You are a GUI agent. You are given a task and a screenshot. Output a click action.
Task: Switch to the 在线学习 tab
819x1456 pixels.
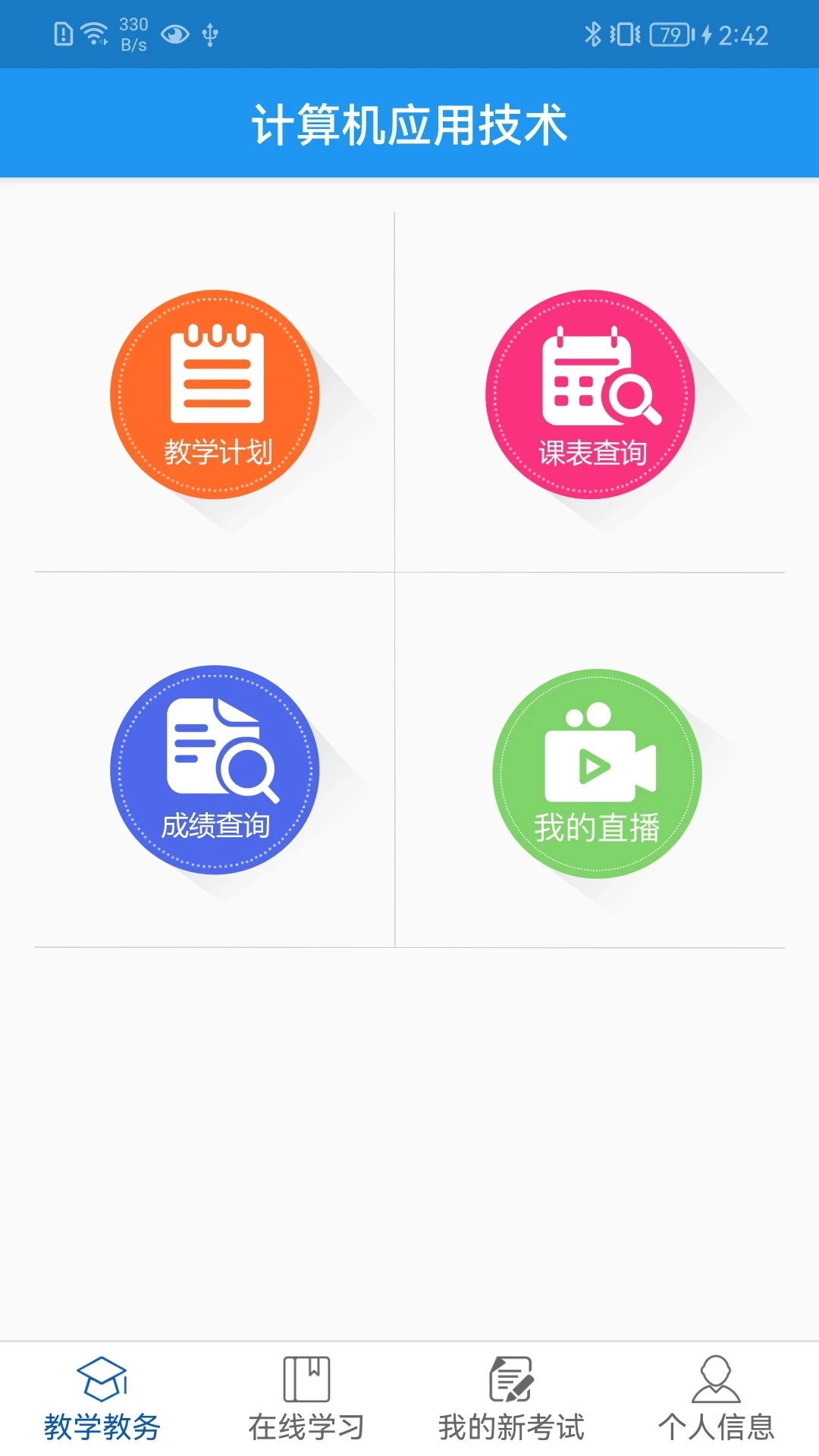click(306, 1424)
